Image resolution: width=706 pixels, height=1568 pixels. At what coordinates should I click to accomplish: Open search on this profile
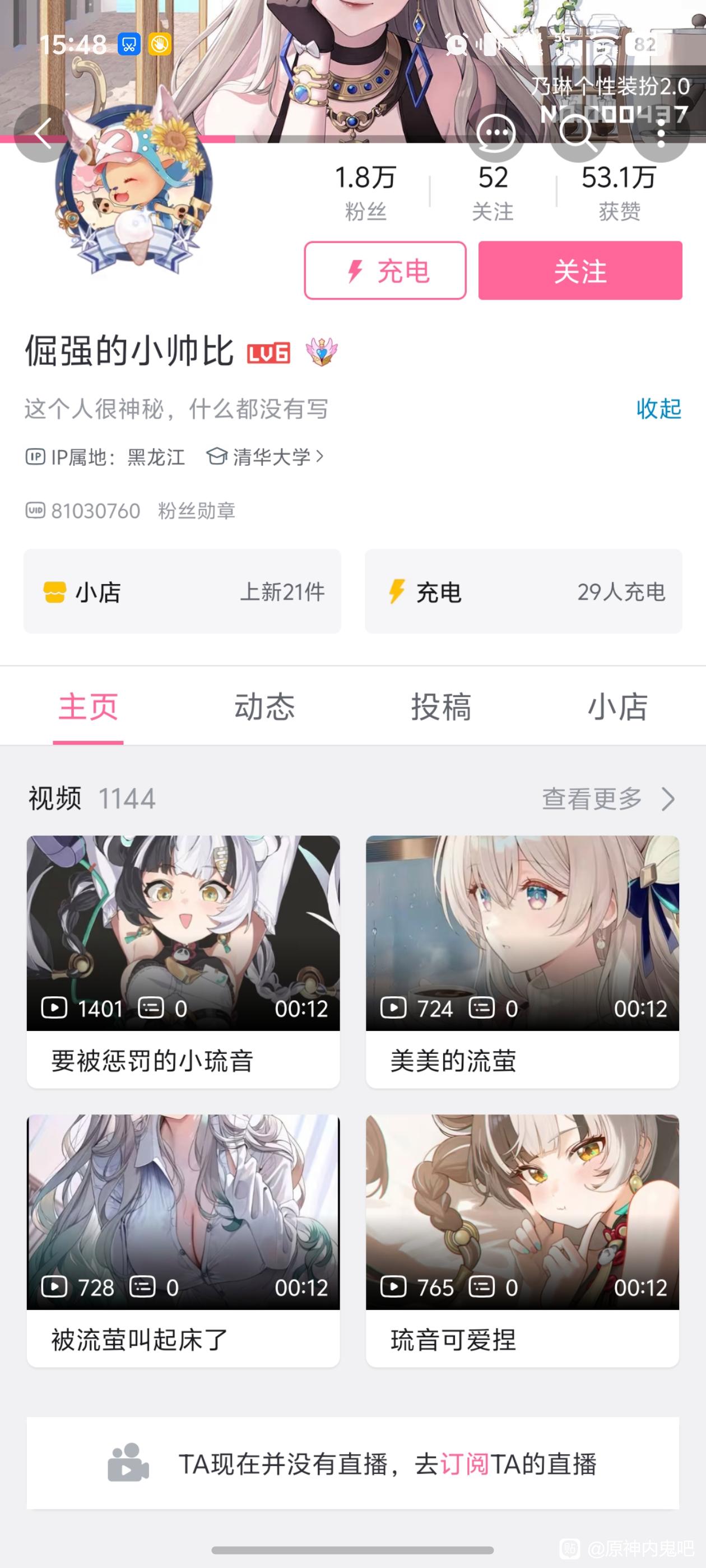coord(577,133)
